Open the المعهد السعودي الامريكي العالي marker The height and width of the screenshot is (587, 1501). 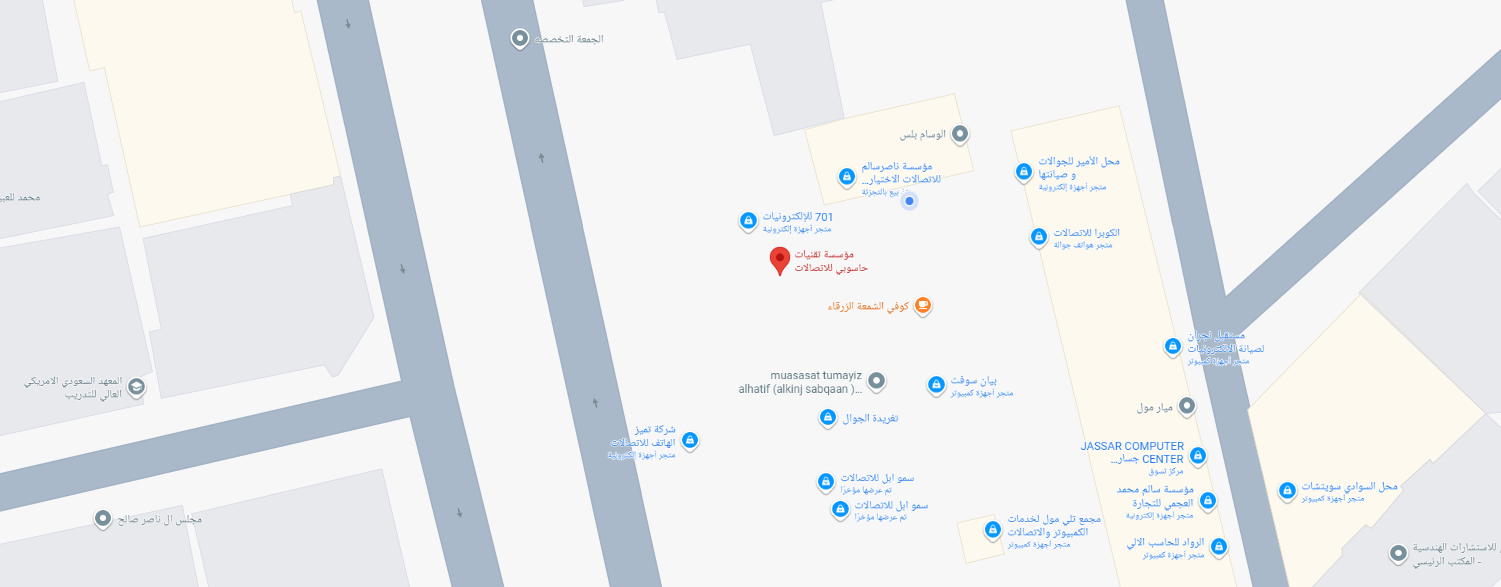[x=136, y=387]
